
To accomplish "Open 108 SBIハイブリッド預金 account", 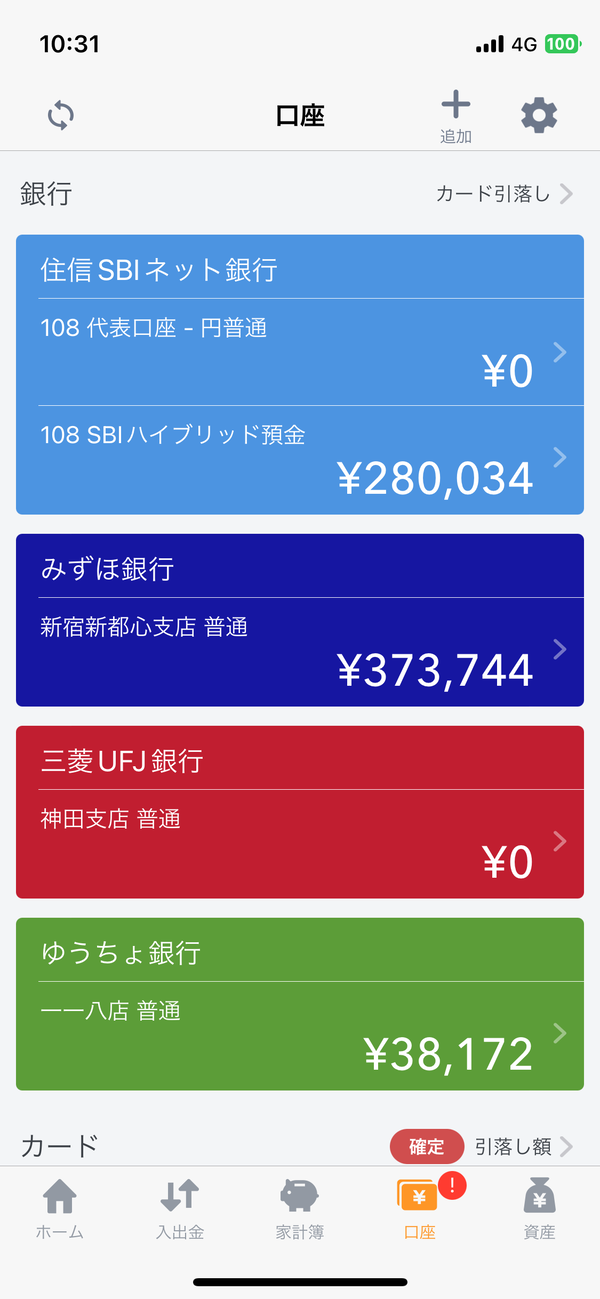I will 300,460.
